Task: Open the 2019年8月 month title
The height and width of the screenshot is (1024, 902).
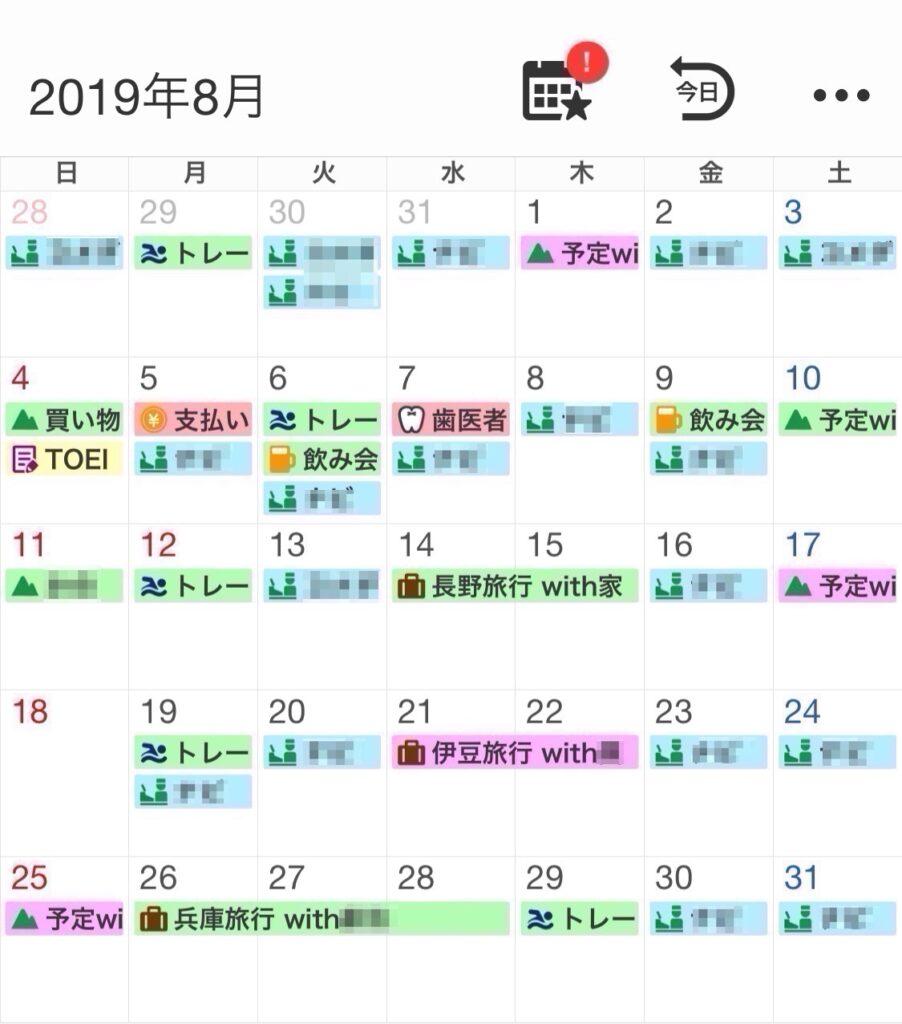Action: (147, 97)
